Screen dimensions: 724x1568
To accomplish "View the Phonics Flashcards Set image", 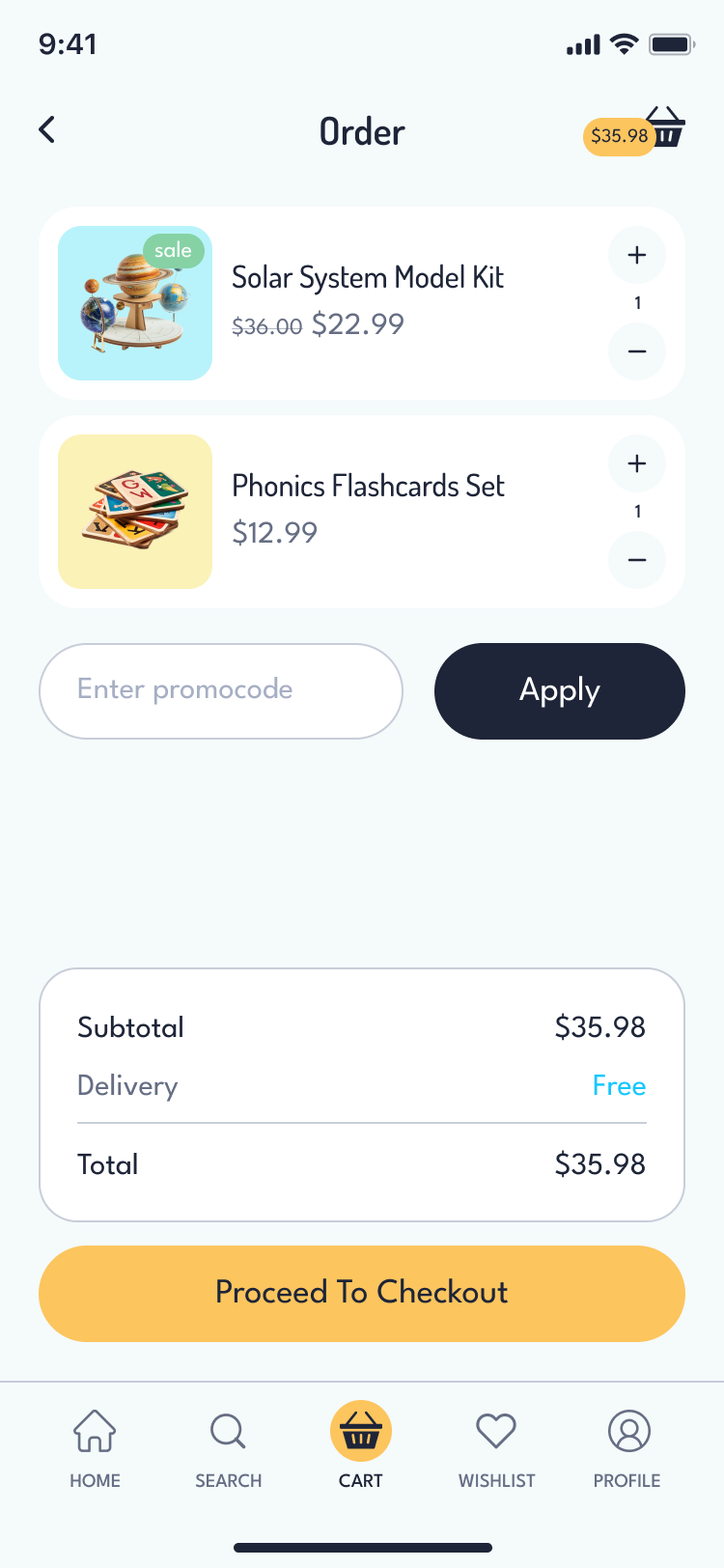I will [135, 512].
